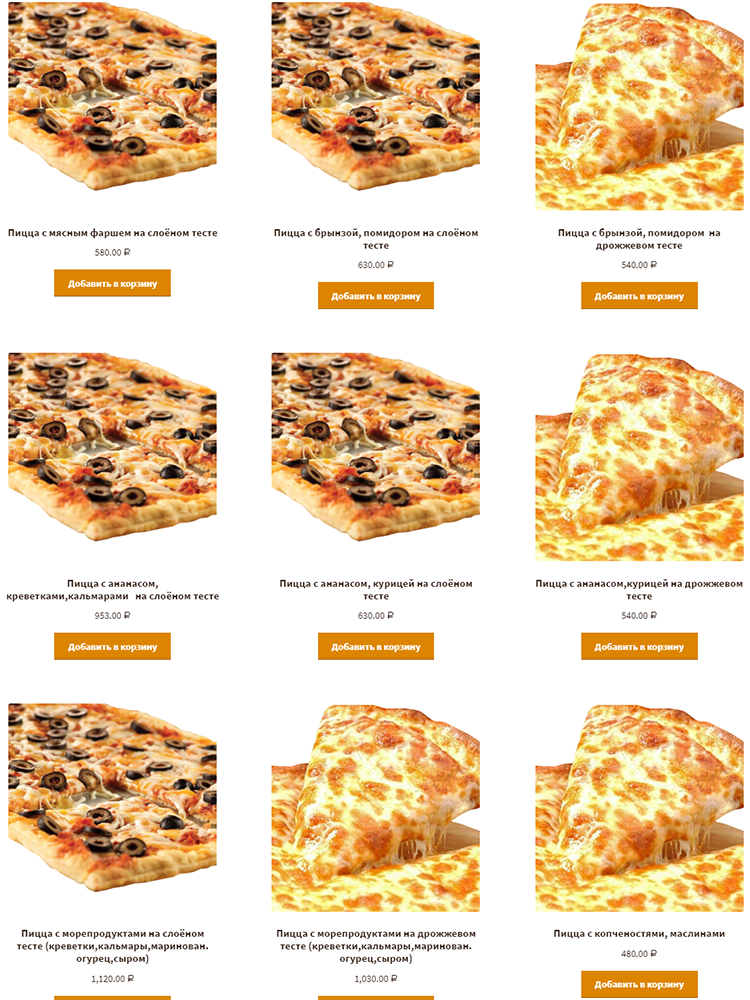Add Пицца с брынзой, помидором на дрожжевом тесте to cart
This screenshot has width=750, height=1000.
pos(639,296)
